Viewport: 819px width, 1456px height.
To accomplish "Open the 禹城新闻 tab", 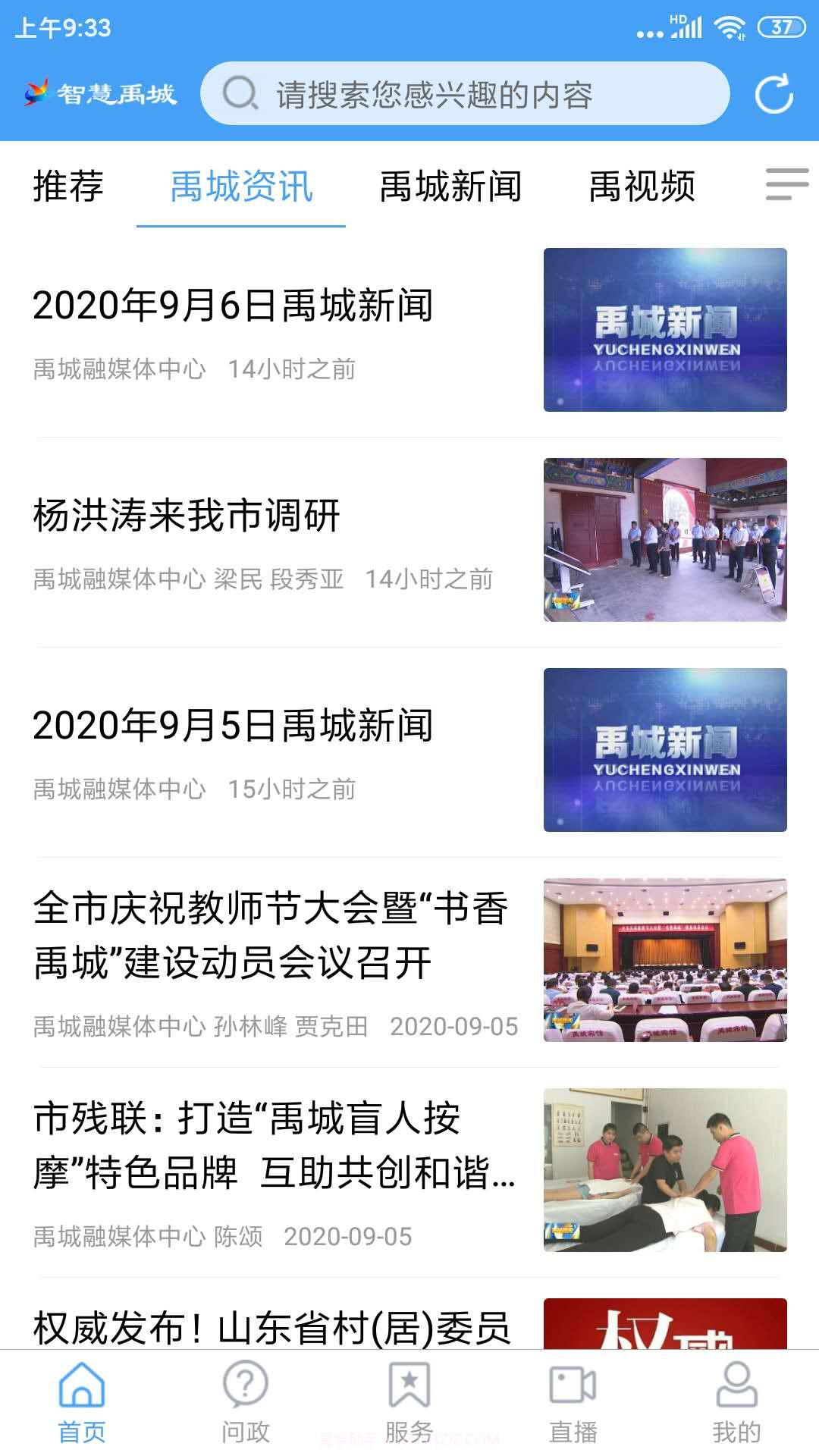I will pyautogui.click(x=449, y=189).
